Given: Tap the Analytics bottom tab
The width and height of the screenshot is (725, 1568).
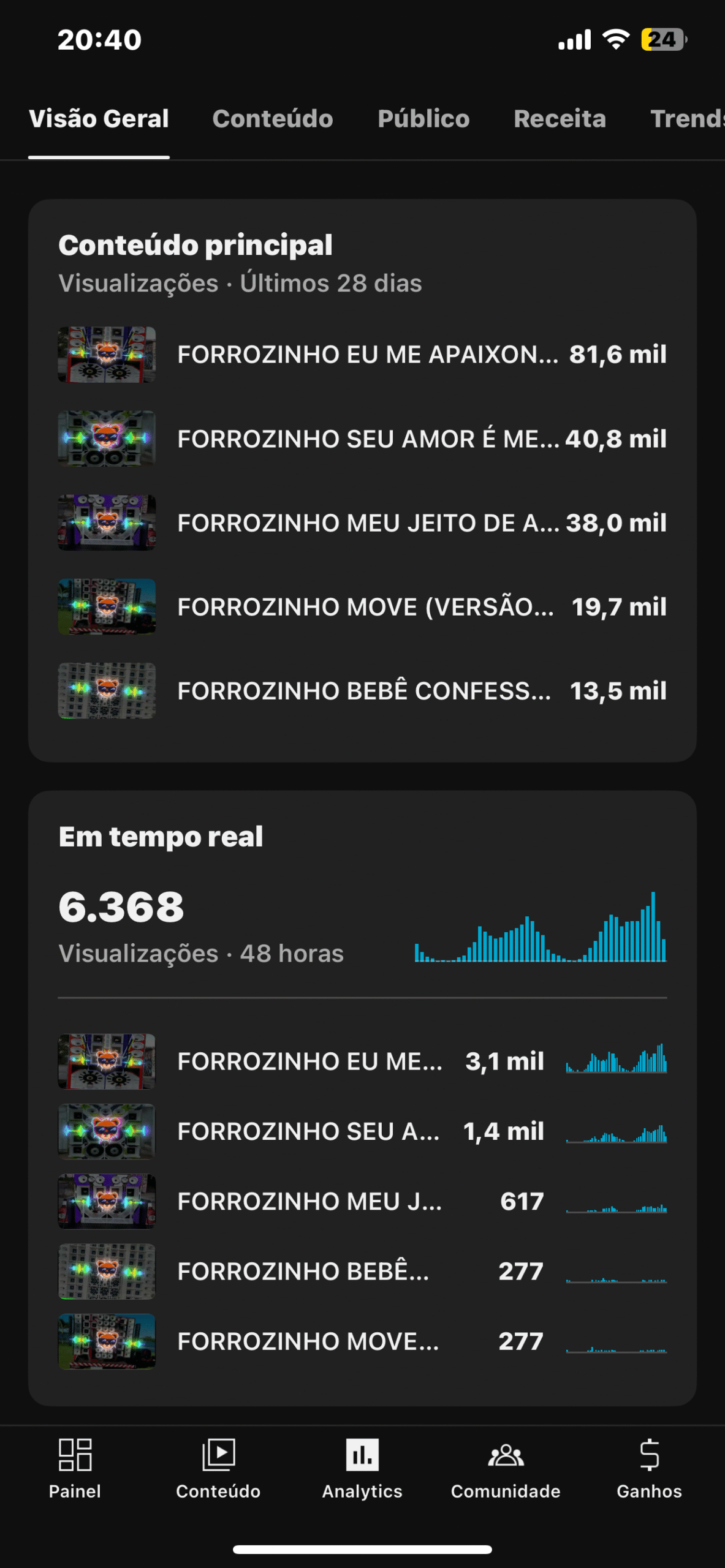Looking at the screenshot, I should click(x=362, y=1468).
